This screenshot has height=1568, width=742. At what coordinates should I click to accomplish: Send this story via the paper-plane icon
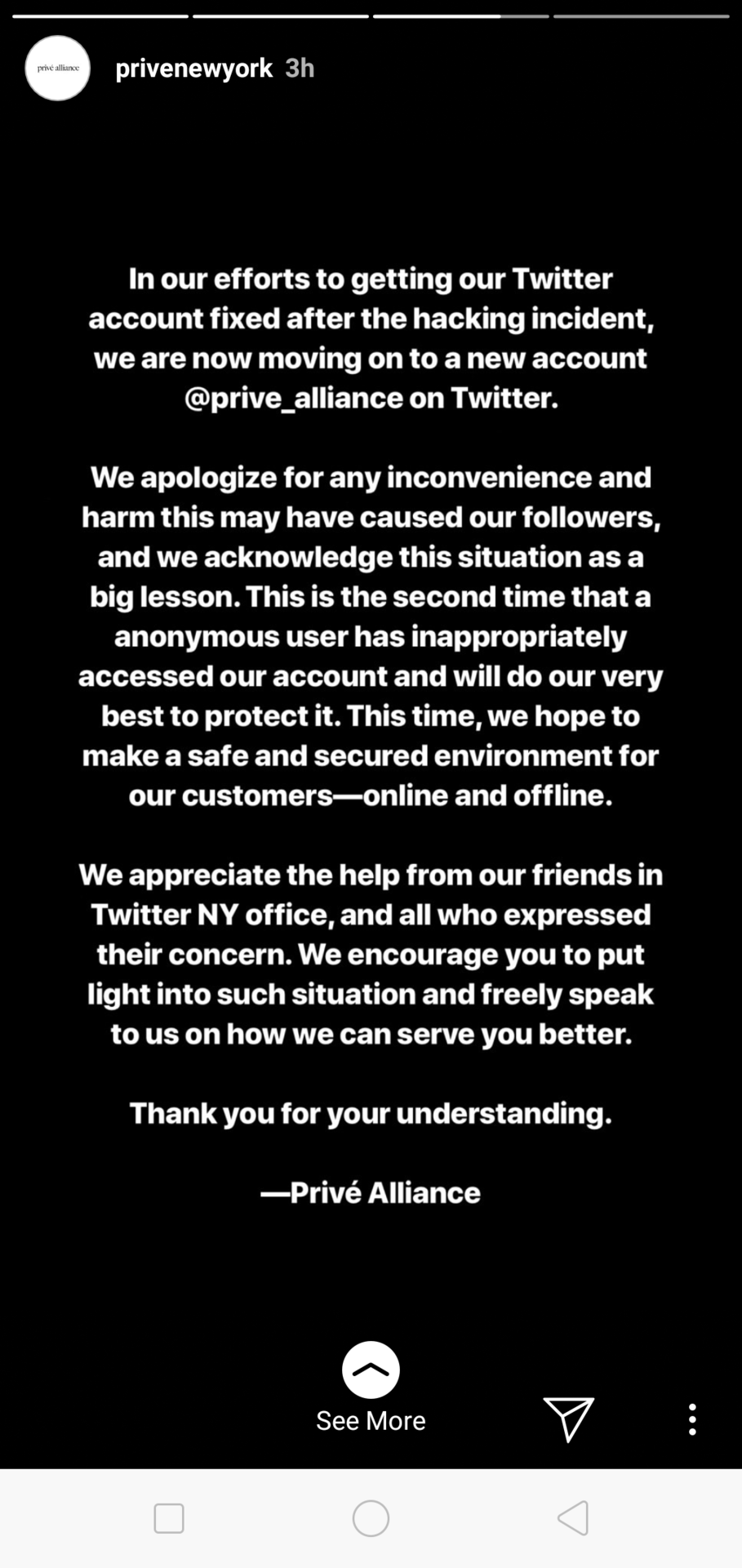[x=568, y=1419]
